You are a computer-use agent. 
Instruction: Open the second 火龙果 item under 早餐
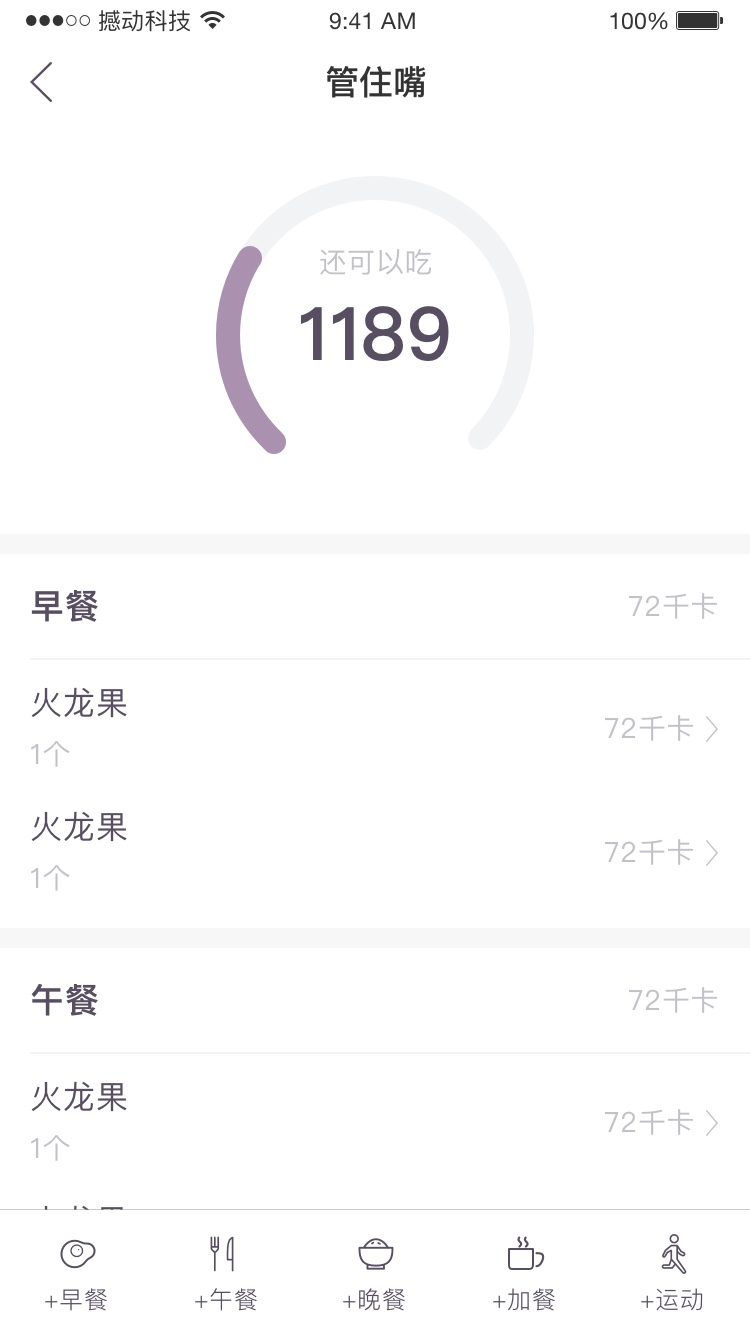click(x=375, y=852)
